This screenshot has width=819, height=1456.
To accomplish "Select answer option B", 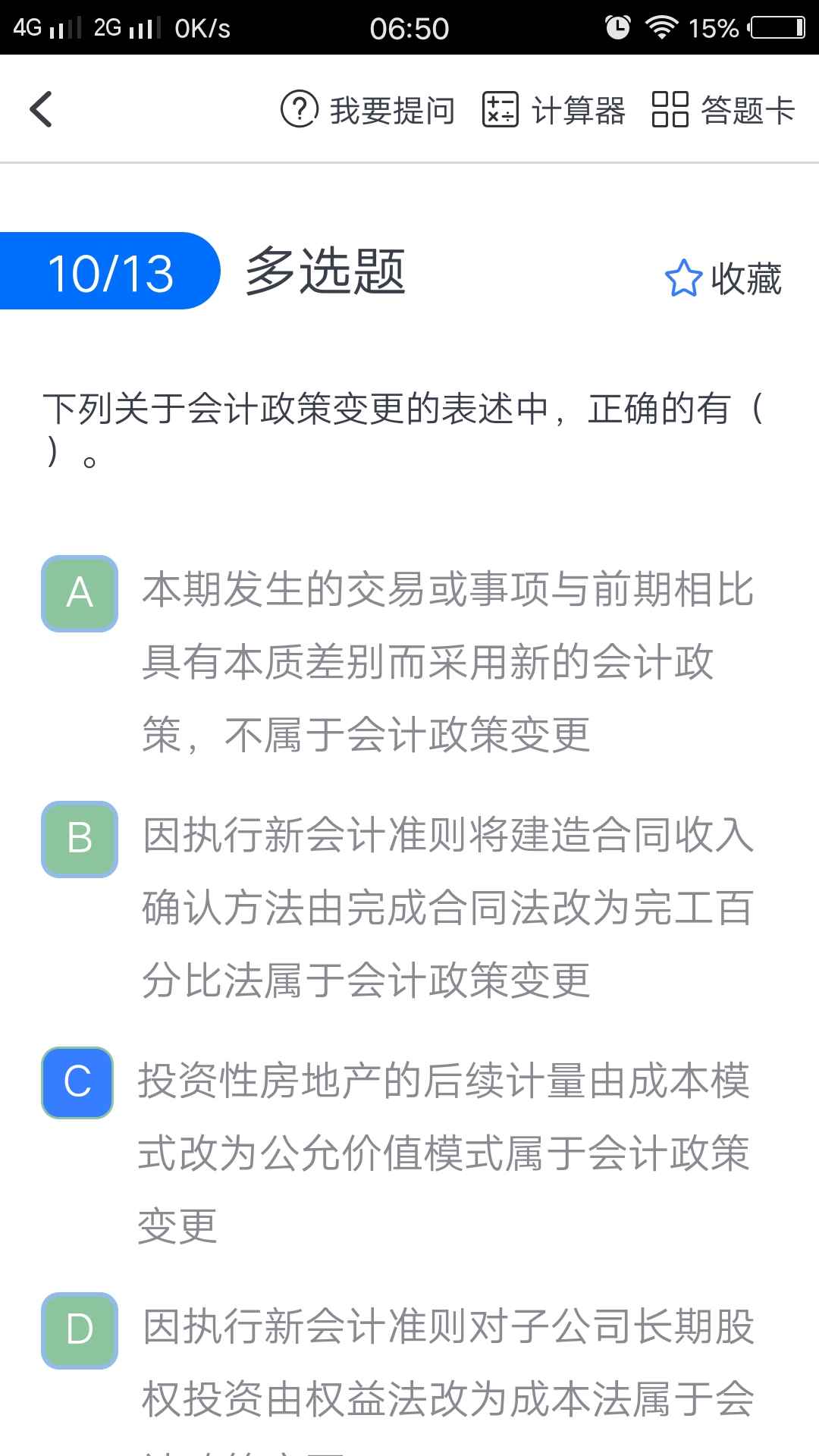I will coord(80,839).
